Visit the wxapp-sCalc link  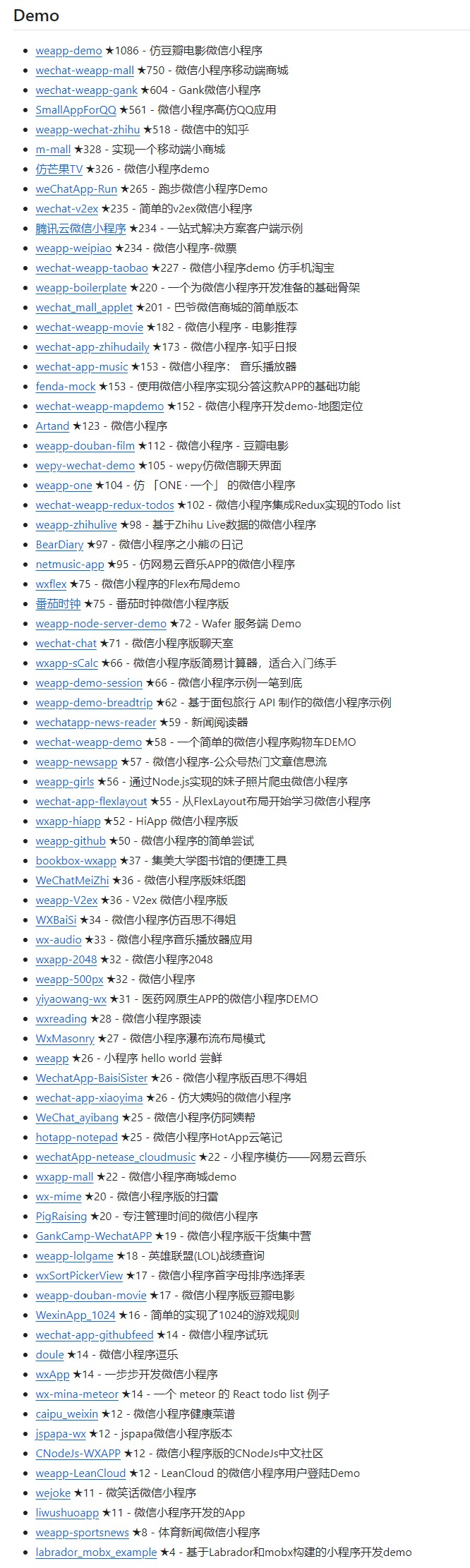[x=67, y=663]
